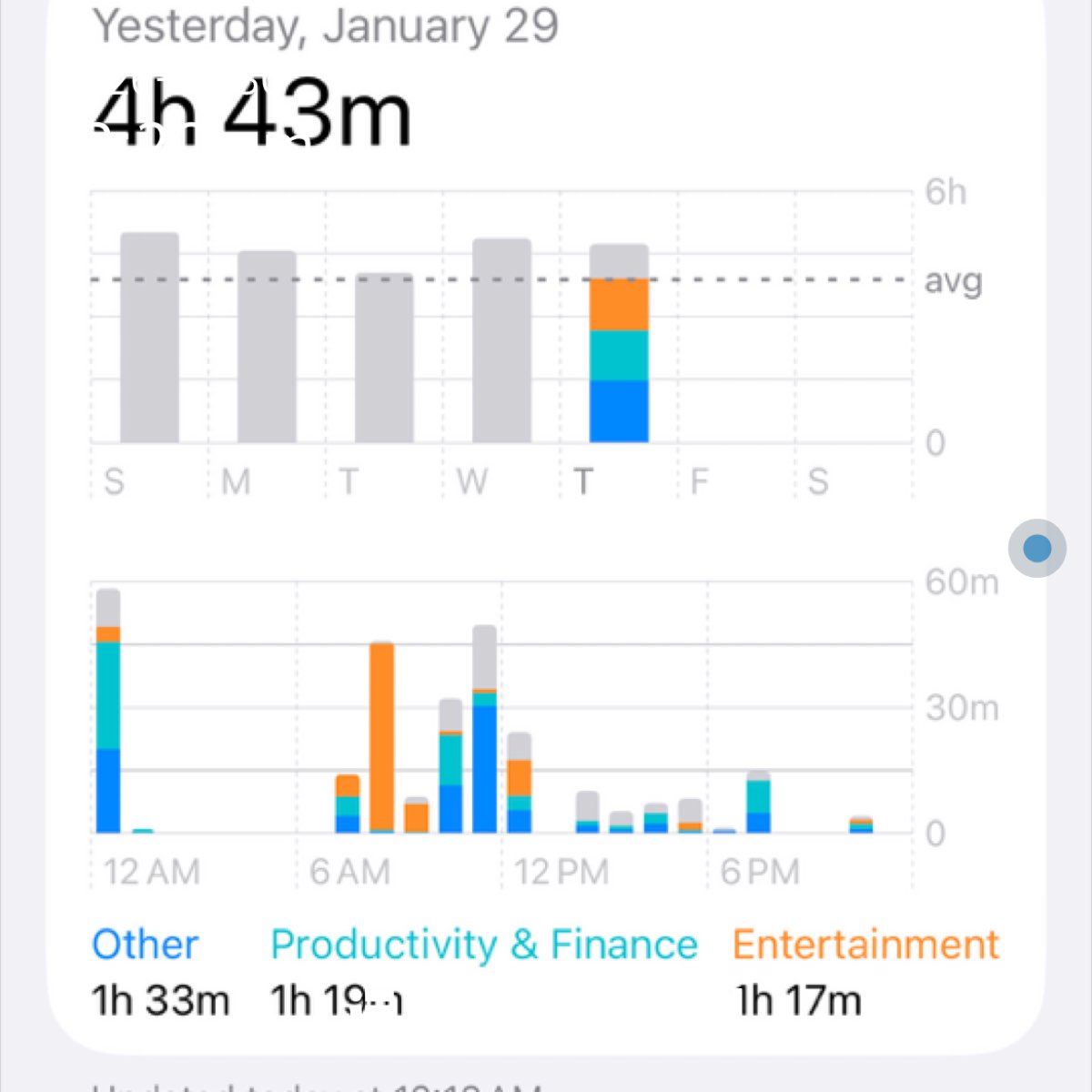
Task: Show Tuesday's screen time bar
Action: [x=384, y=359]
